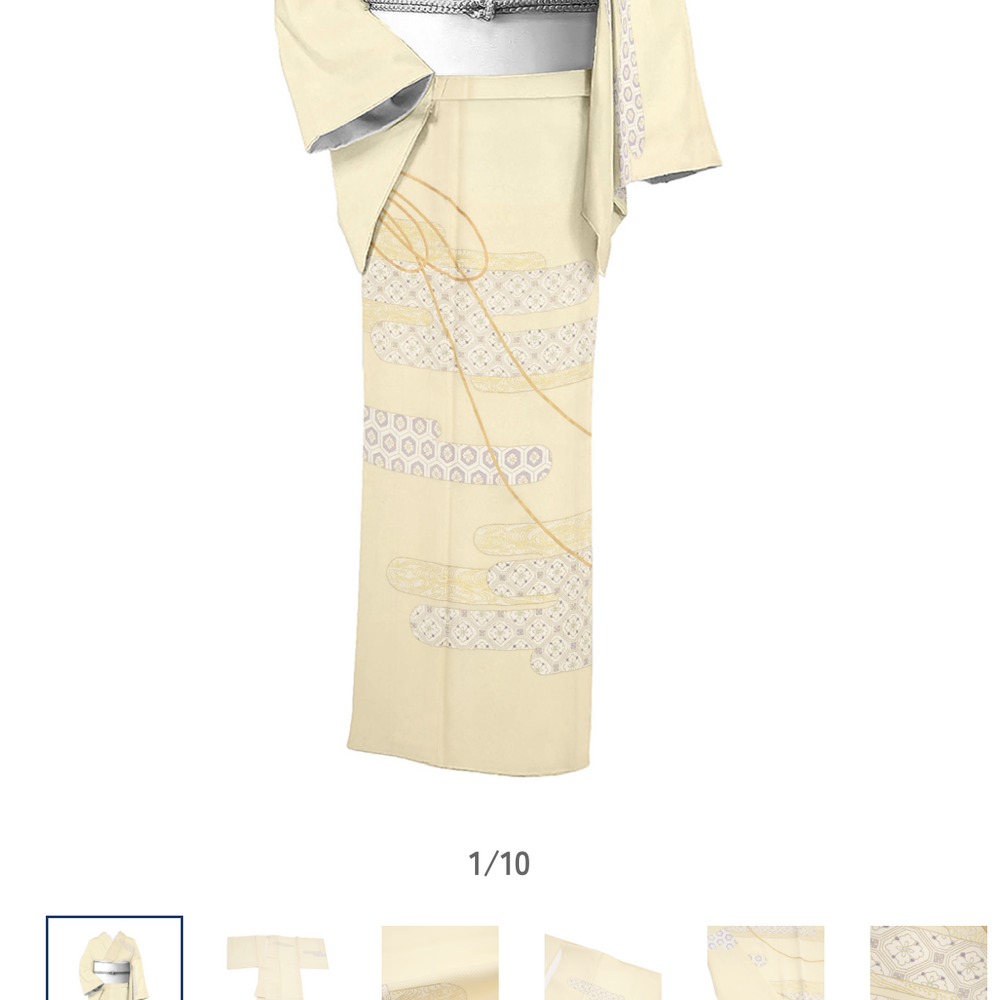The image size is (1000, 1000).
Task: View the second thumbnail of the kimono spread flat
Action: point(277,963)
